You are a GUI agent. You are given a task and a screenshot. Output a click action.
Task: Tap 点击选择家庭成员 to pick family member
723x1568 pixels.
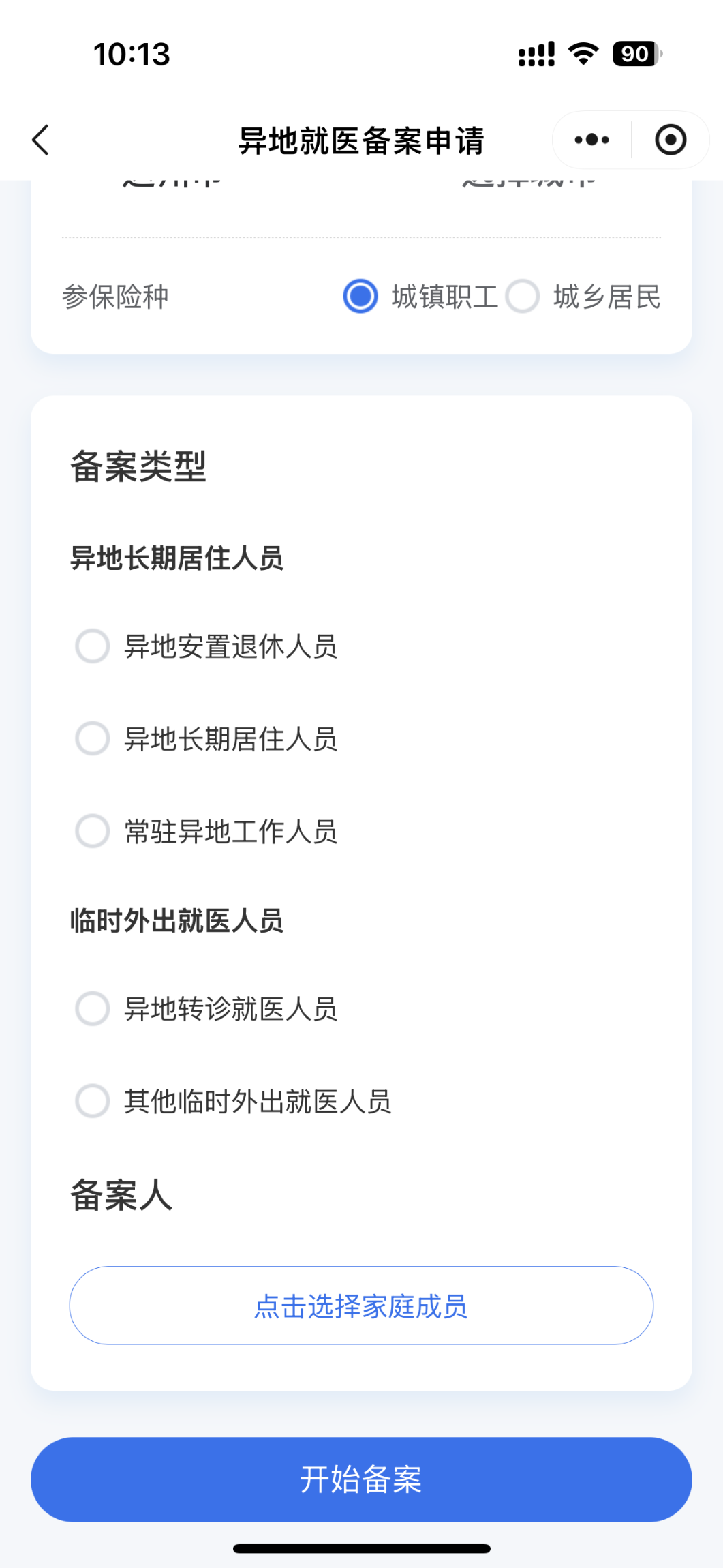click(x=361, y=1305)
